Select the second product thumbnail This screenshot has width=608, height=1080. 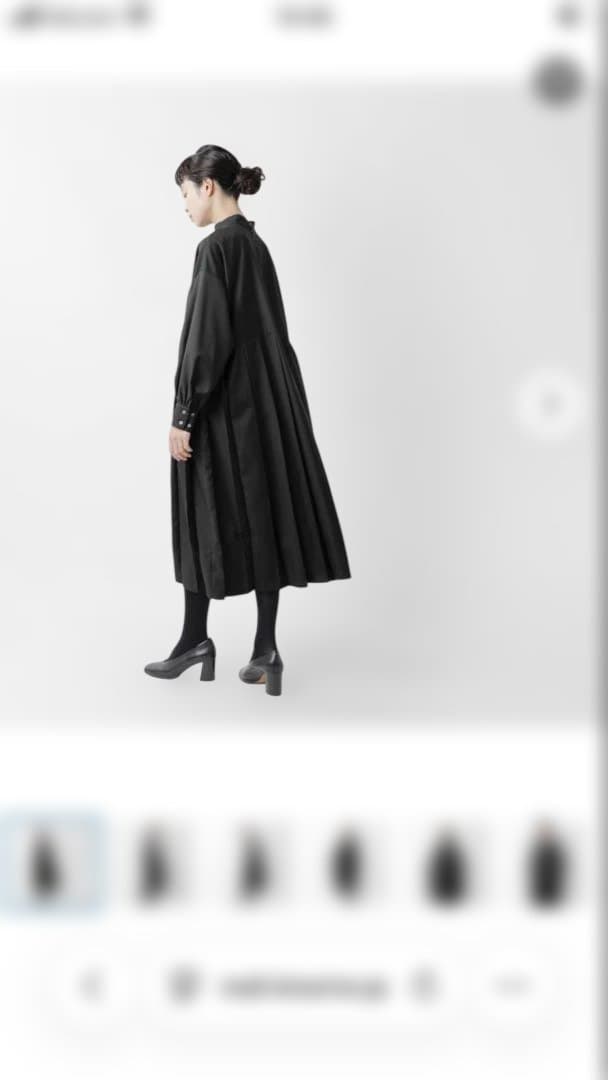(153, 863)
